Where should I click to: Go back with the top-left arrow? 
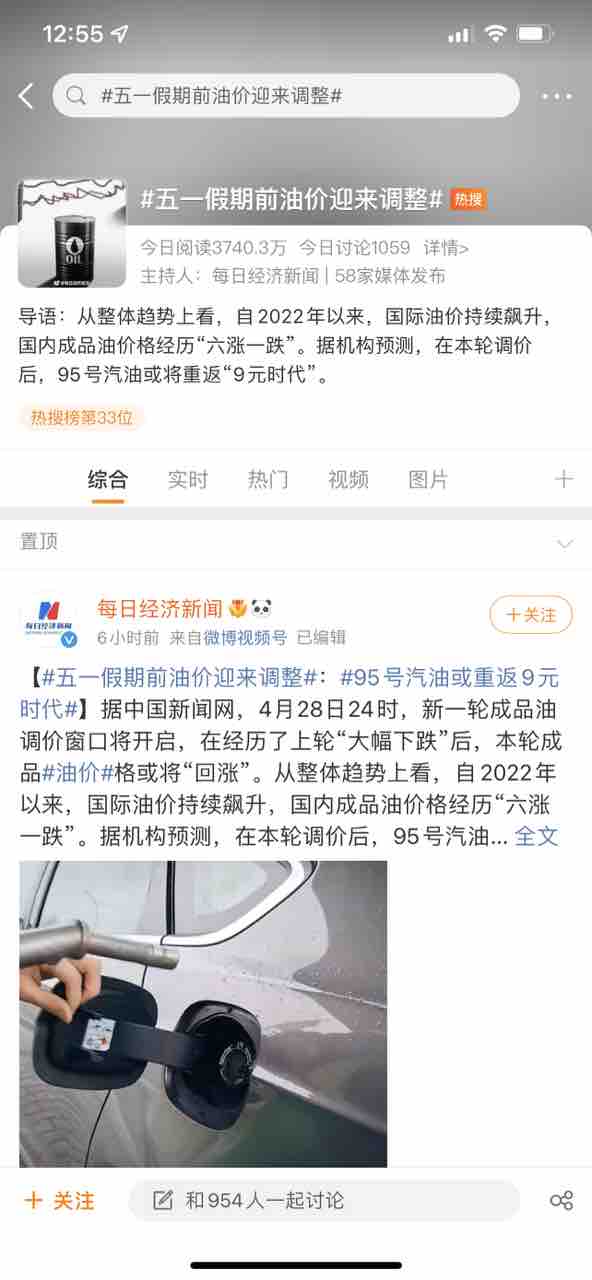(27, 96)
